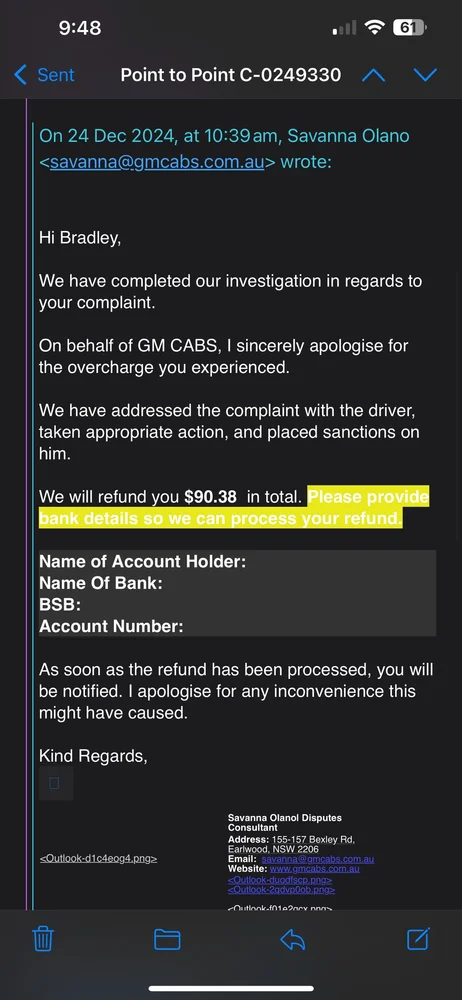Jump to the next message with down arrow
The height and width of the screenshot is (1000, 462).
[425, 75]
